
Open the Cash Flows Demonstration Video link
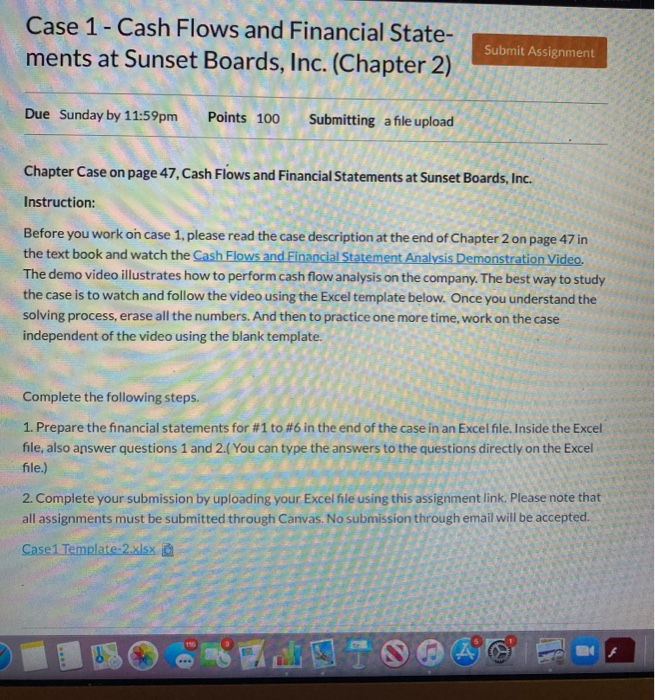(387, 256)
